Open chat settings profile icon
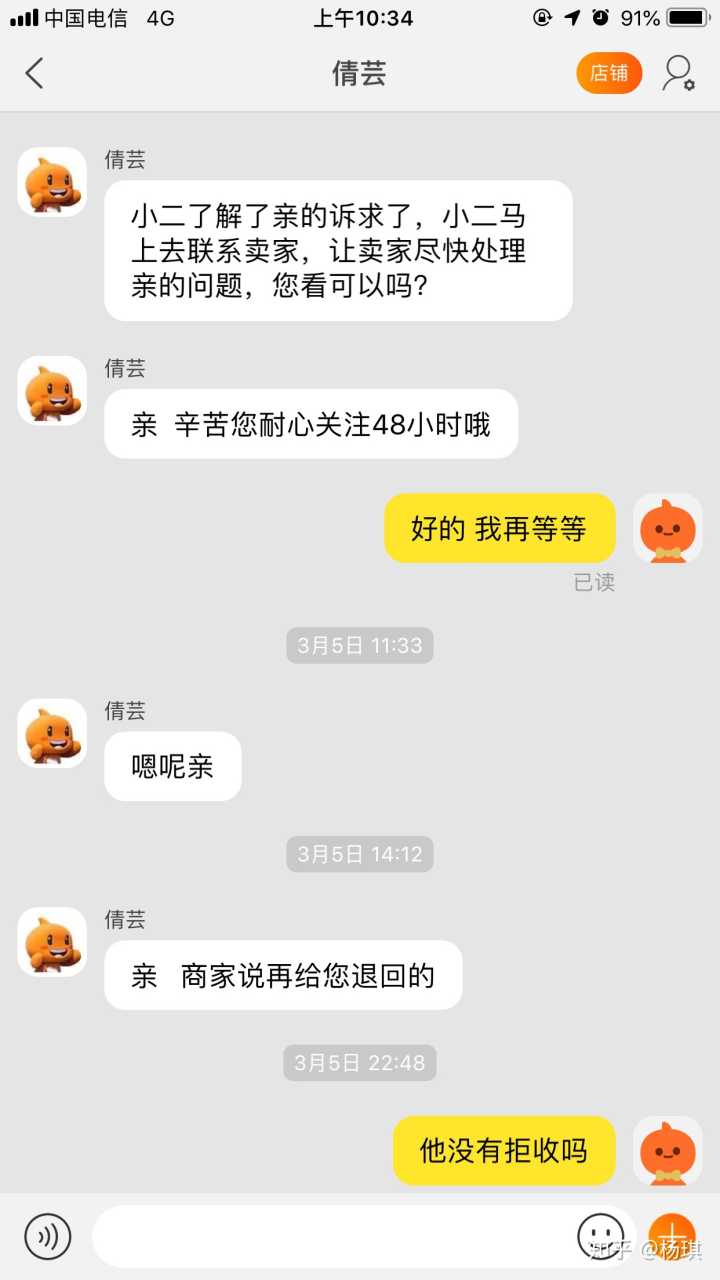 coord(679,73)
